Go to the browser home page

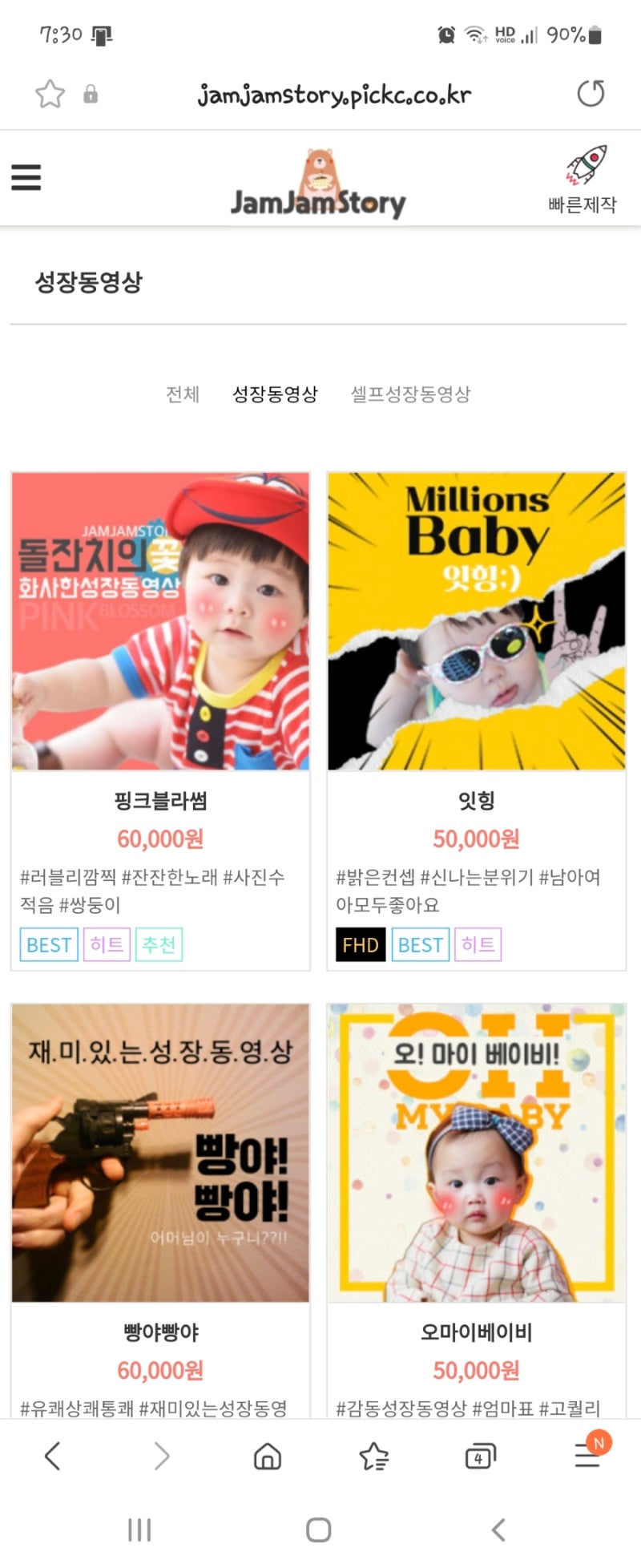point(267,1456)
